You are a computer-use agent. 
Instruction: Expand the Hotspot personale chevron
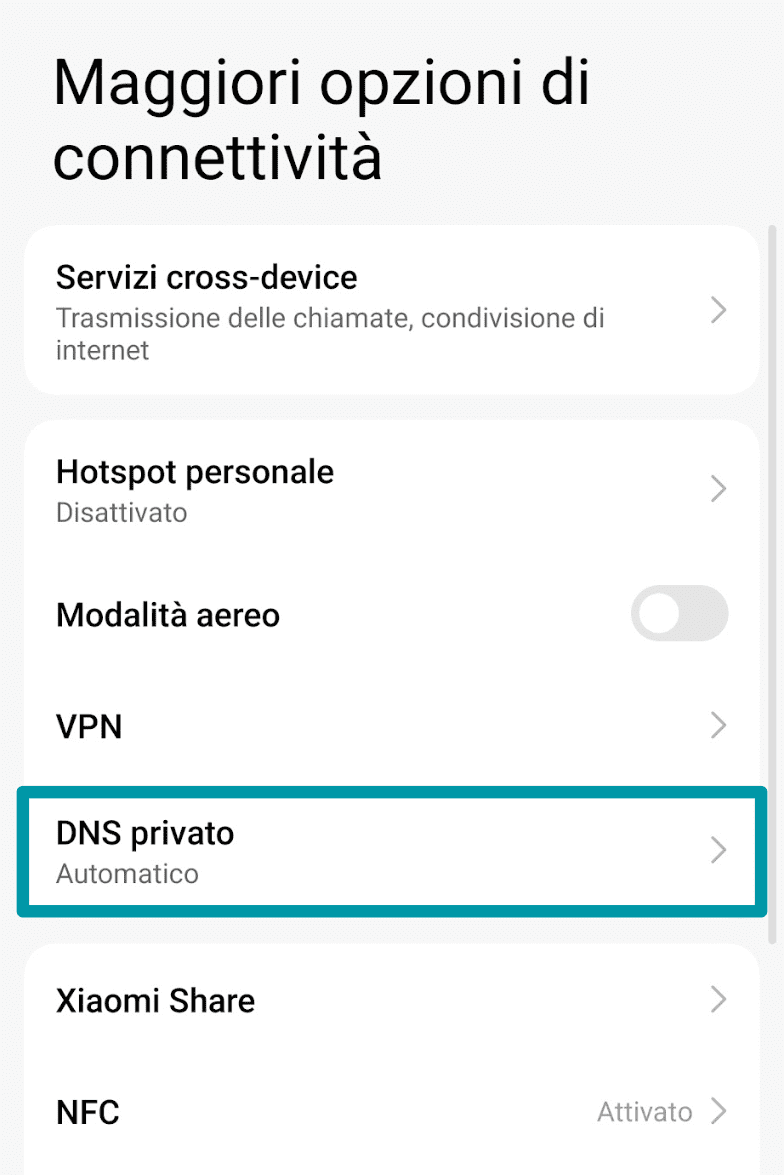[x=719, y=489]
